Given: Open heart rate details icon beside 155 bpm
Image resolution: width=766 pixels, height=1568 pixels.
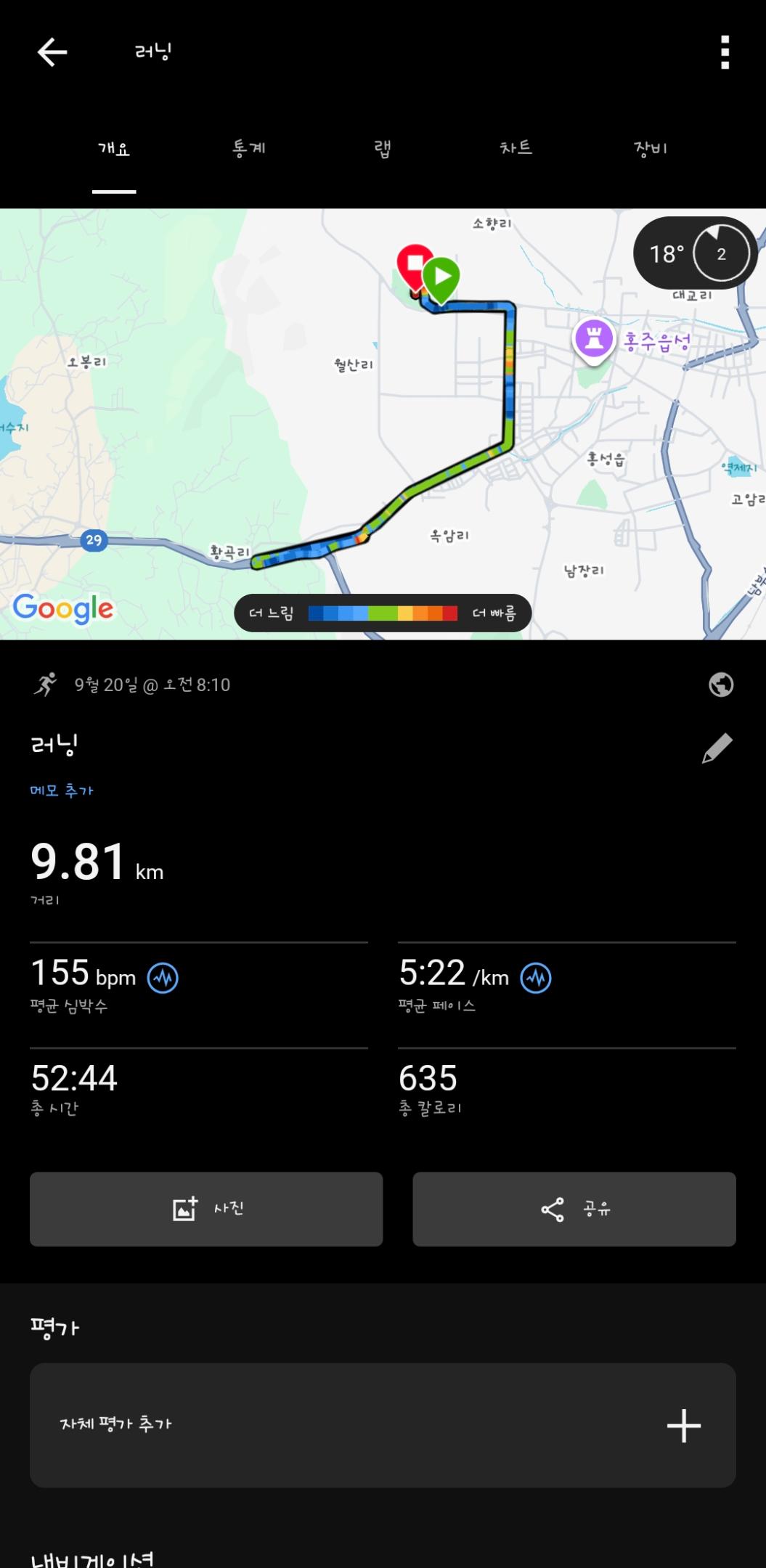Looking at the screenshot, I should (x=163, y=978).
